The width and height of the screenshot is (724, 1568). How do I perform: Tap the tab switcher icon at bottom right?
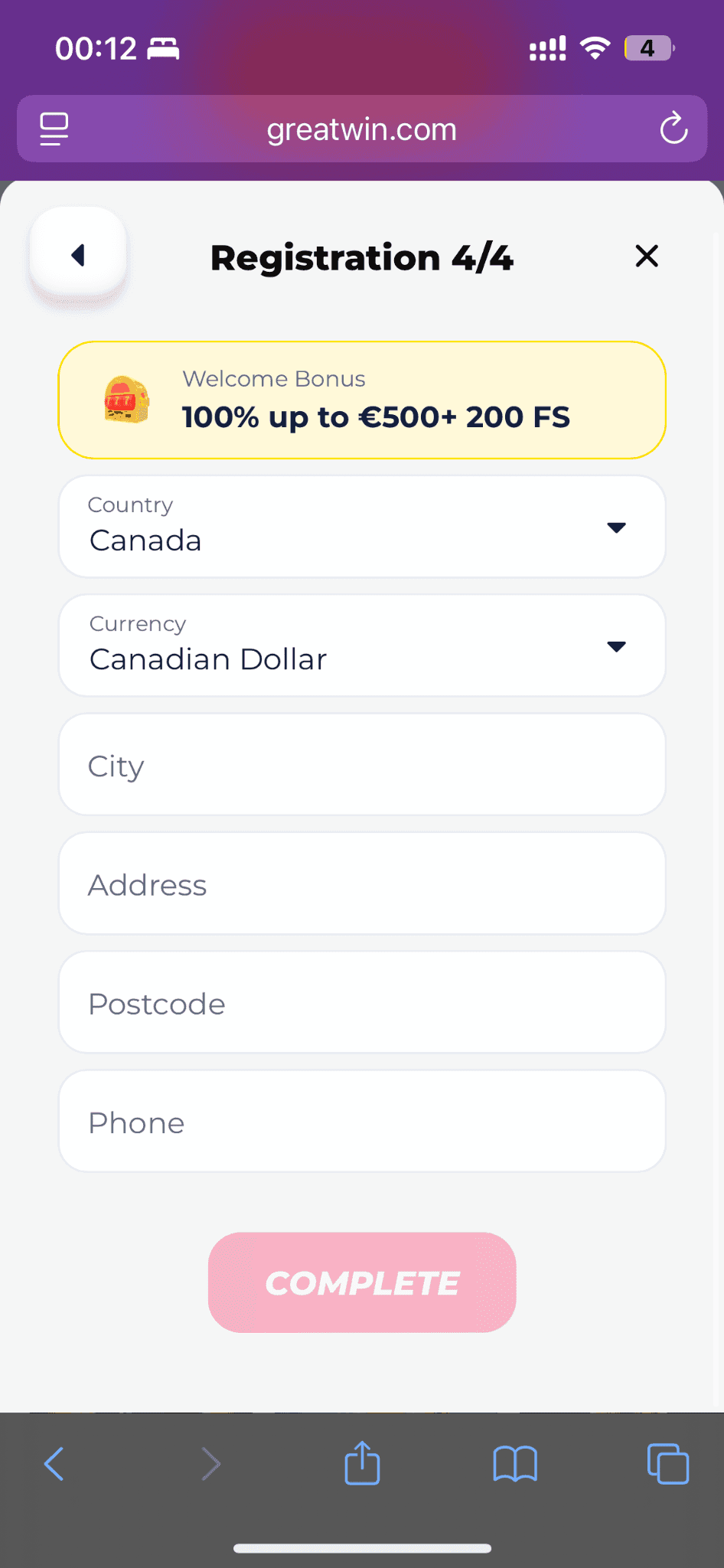pos(667,1463)
